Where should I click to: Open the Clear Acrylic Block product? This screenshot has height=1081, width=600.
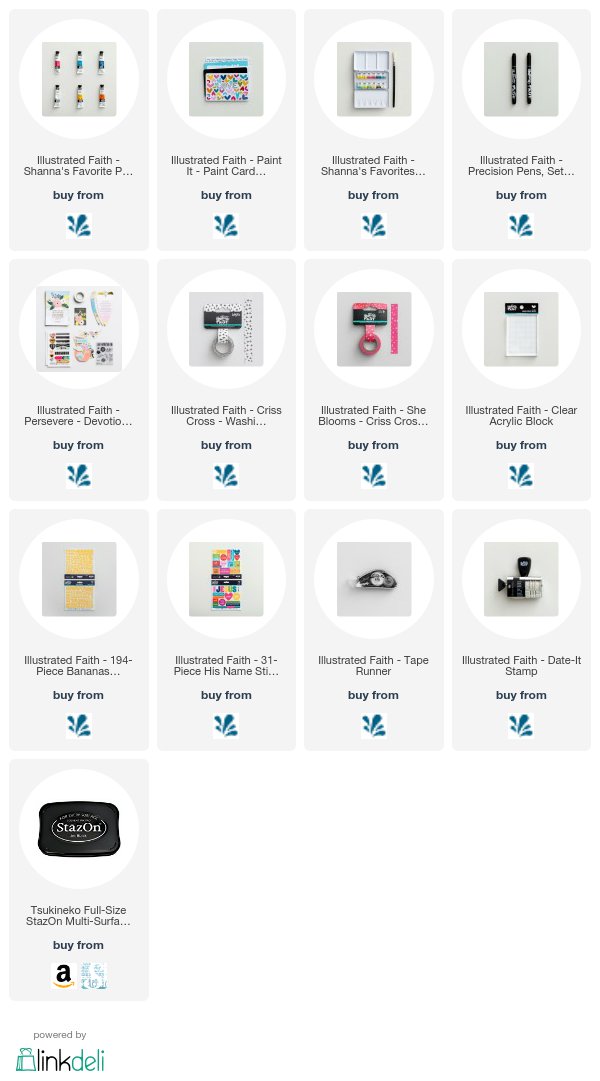[x=521, y=329]
